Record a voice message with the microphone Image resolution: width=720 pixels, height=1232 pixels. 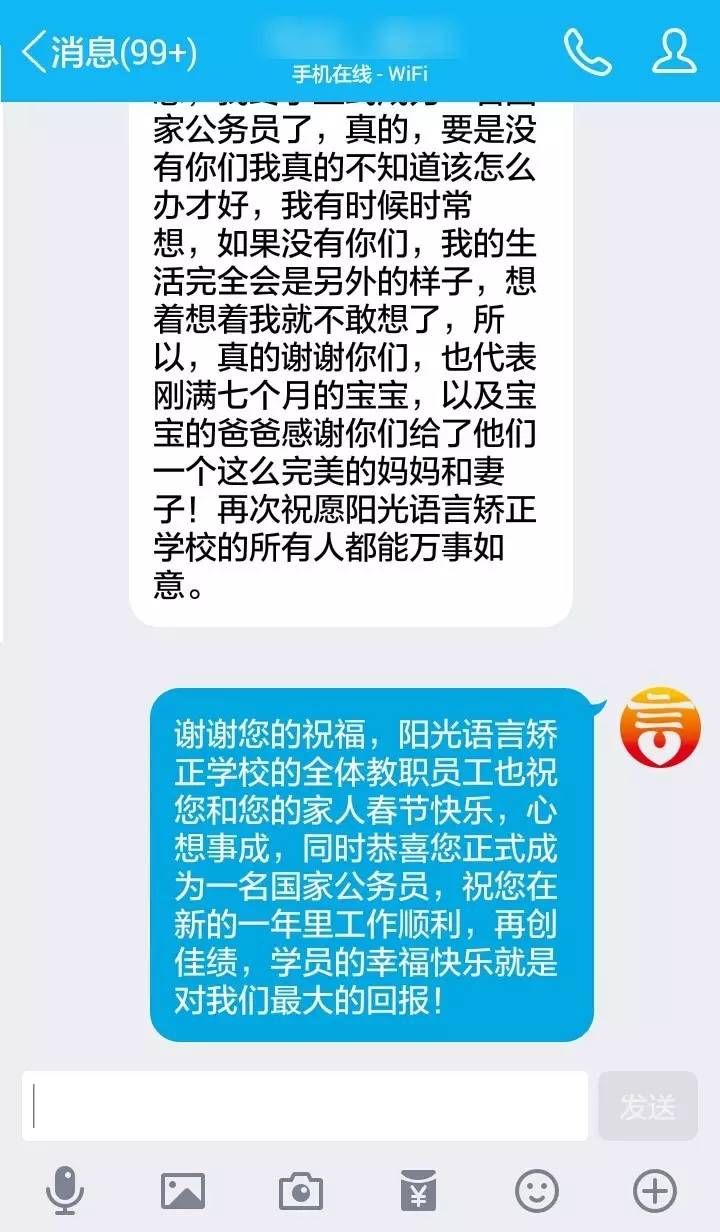(66, 1190)
